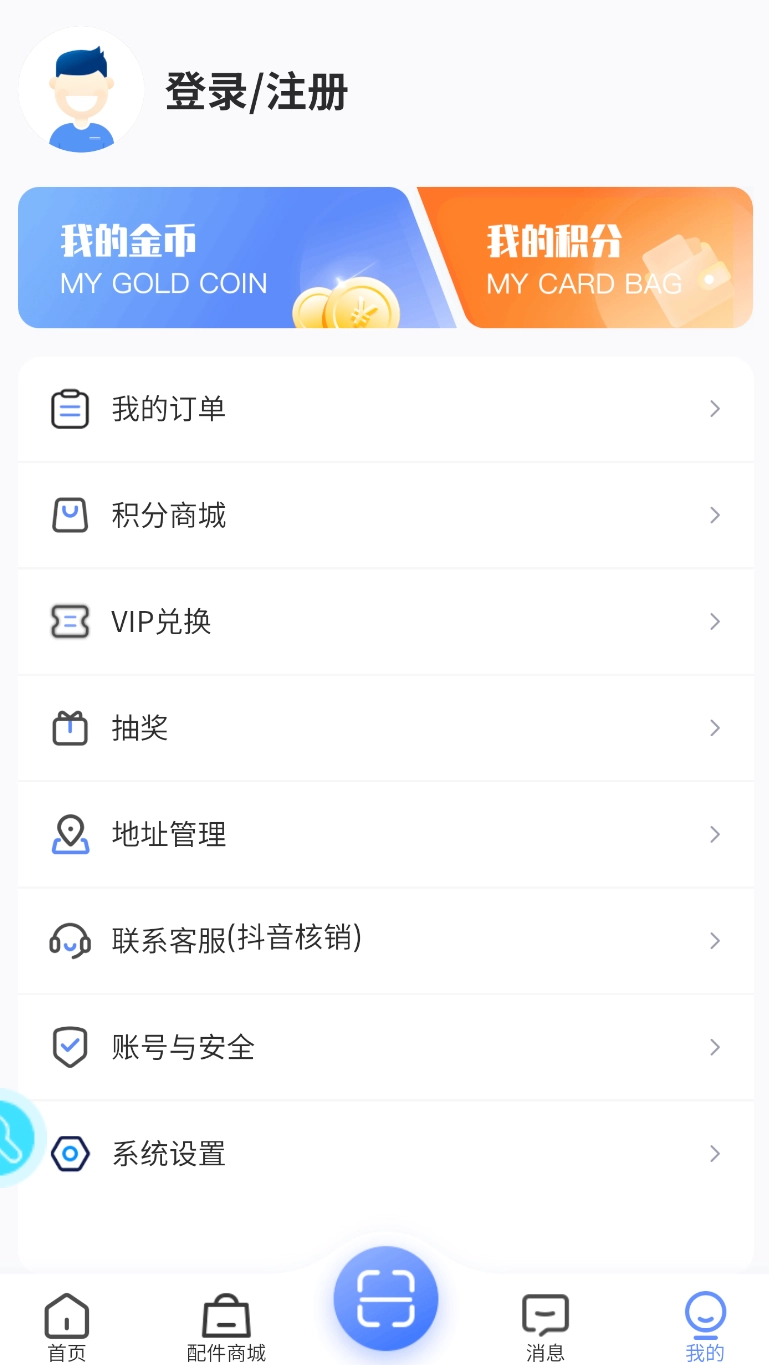Click the 抽奖 gift box icon
Image resolution: width=769 pixels, height=1365 pixels.
[70, 728]
